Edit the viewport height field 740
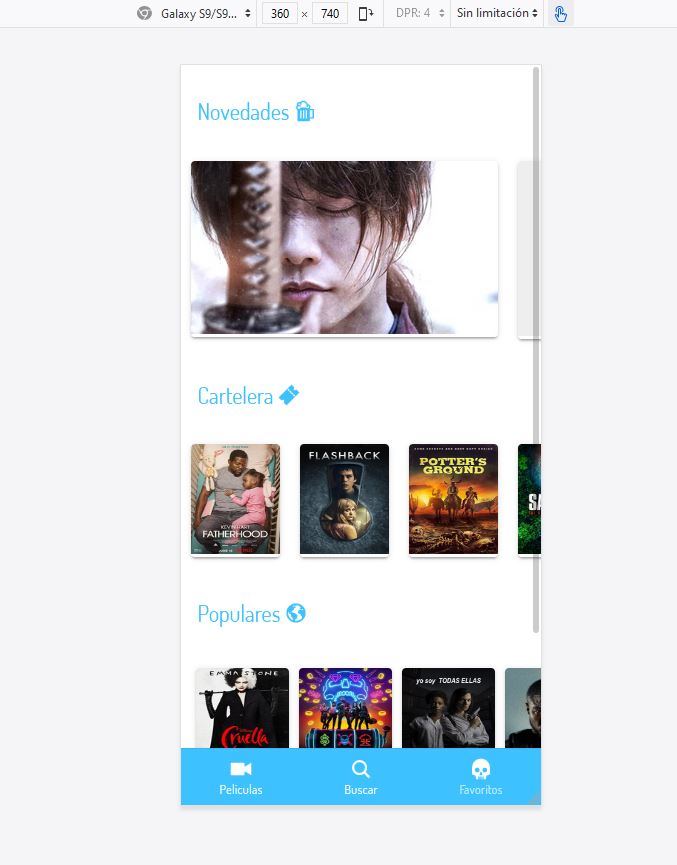The image size is (677, 865). [x=330, y=14]
